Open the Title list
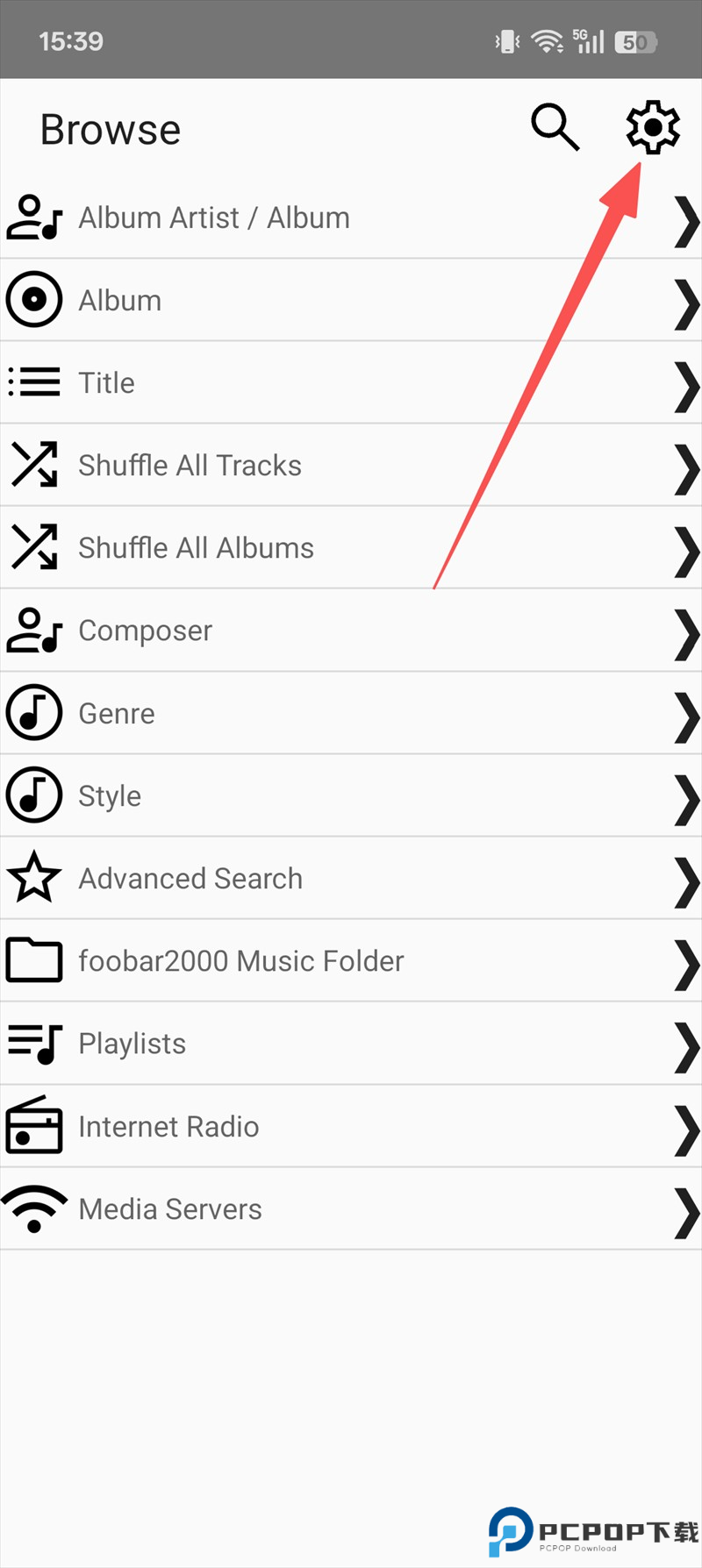Screen dimensions: 702x1568 tap(107, 382)
